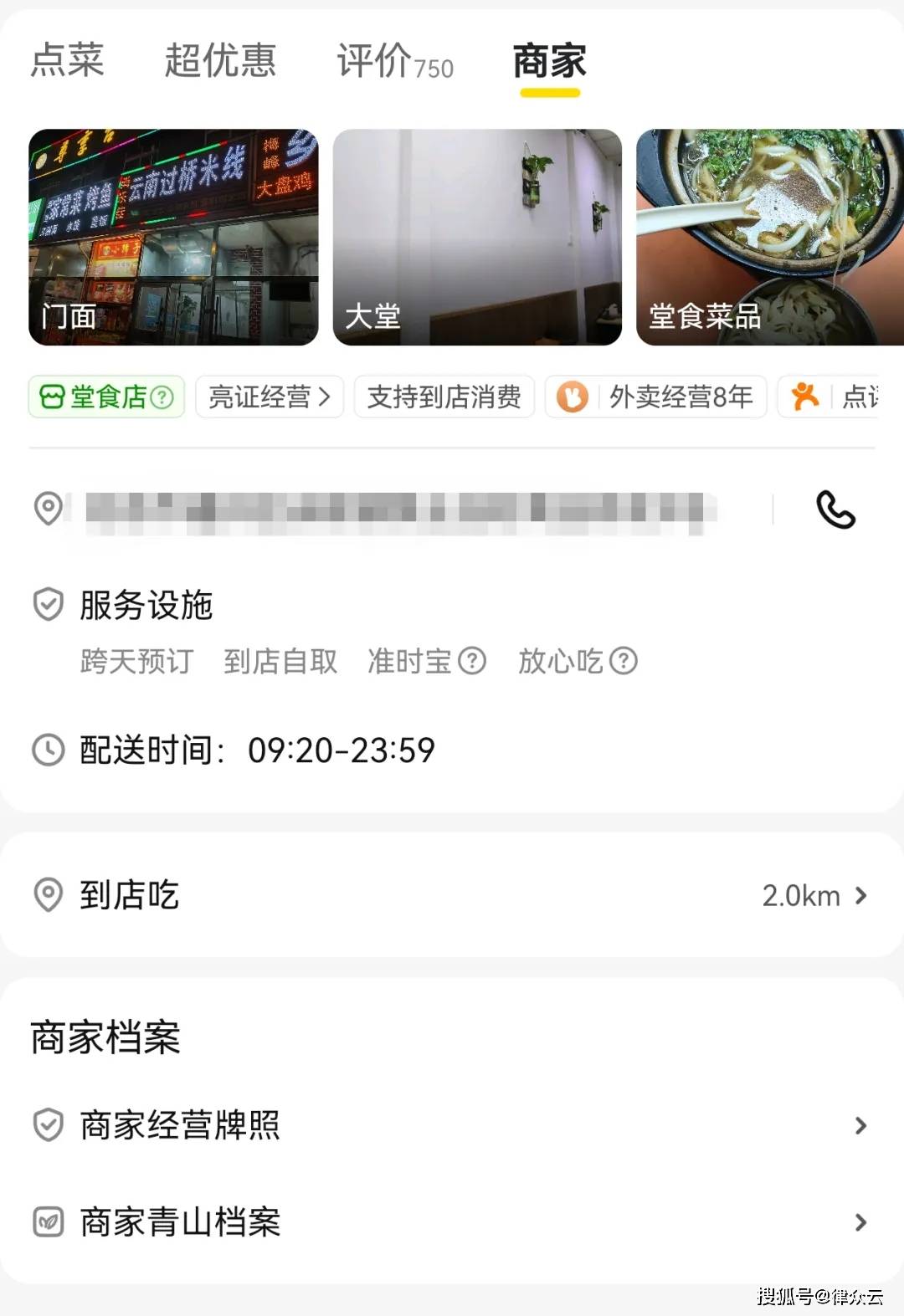Call the merchant via phone icon

[x=835, y=510]
